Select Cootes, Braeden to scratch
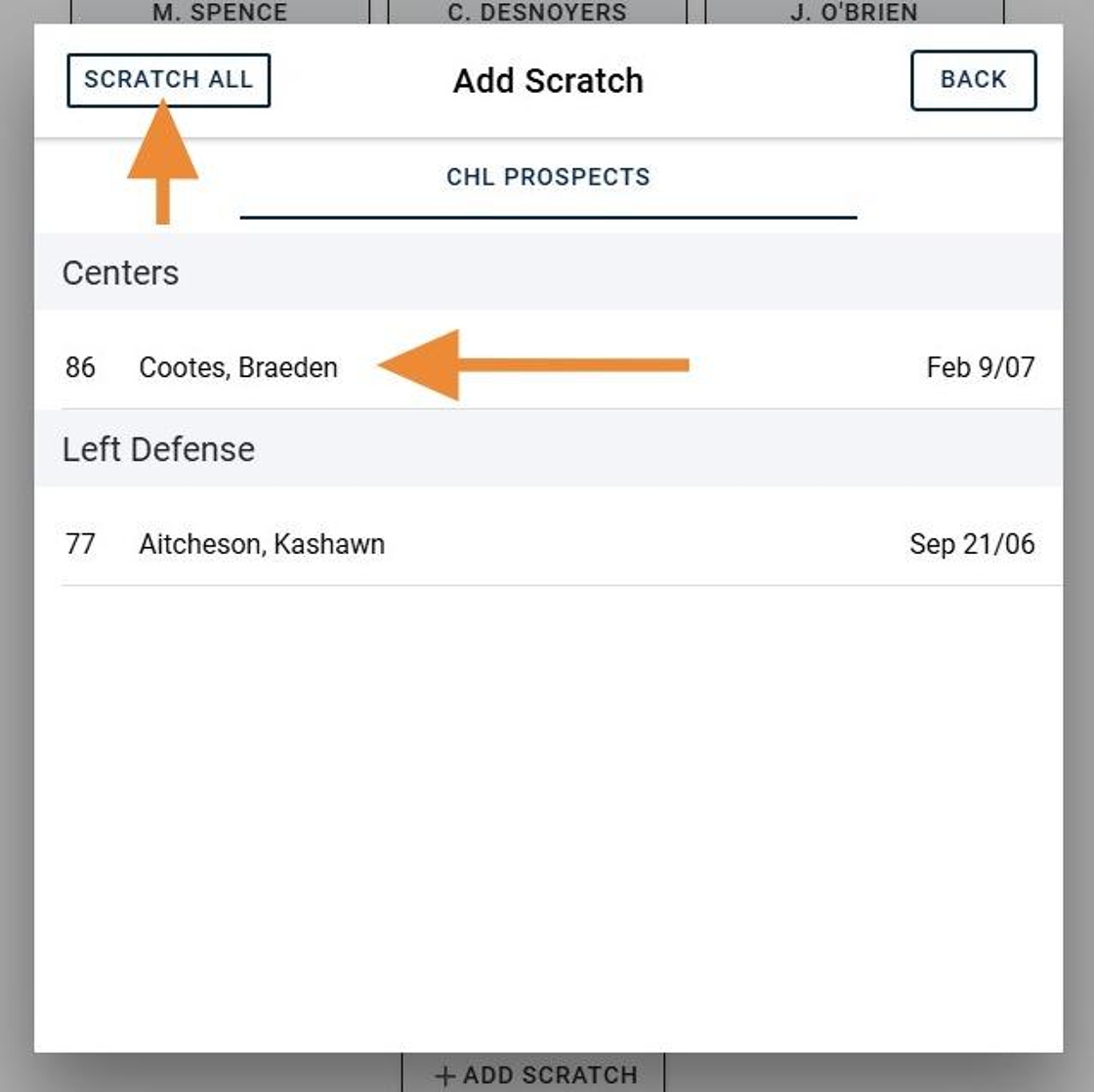 pyautogui.click(x=238, y=367)
